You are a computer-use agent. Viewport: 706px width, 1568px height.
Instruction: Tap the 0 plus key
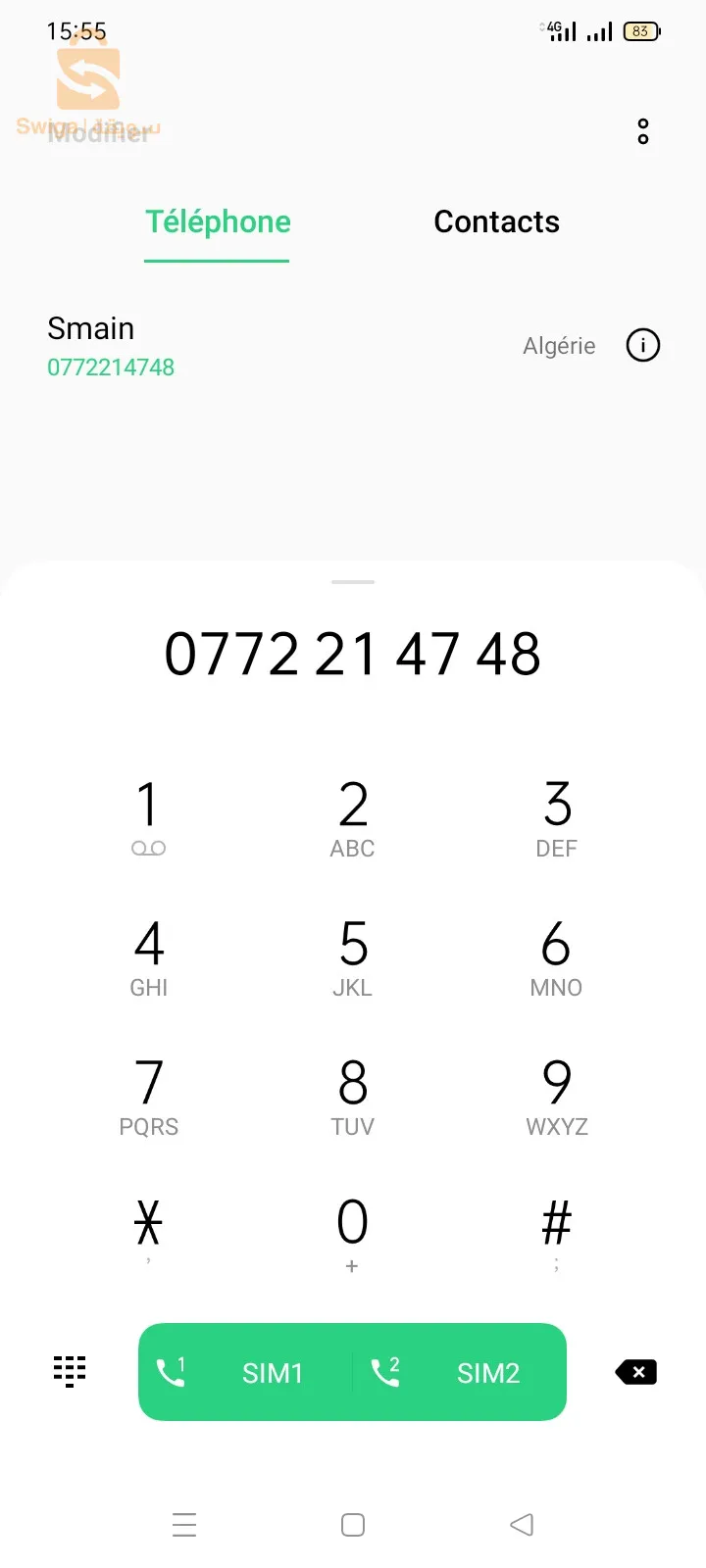(x=353, y=1233)
